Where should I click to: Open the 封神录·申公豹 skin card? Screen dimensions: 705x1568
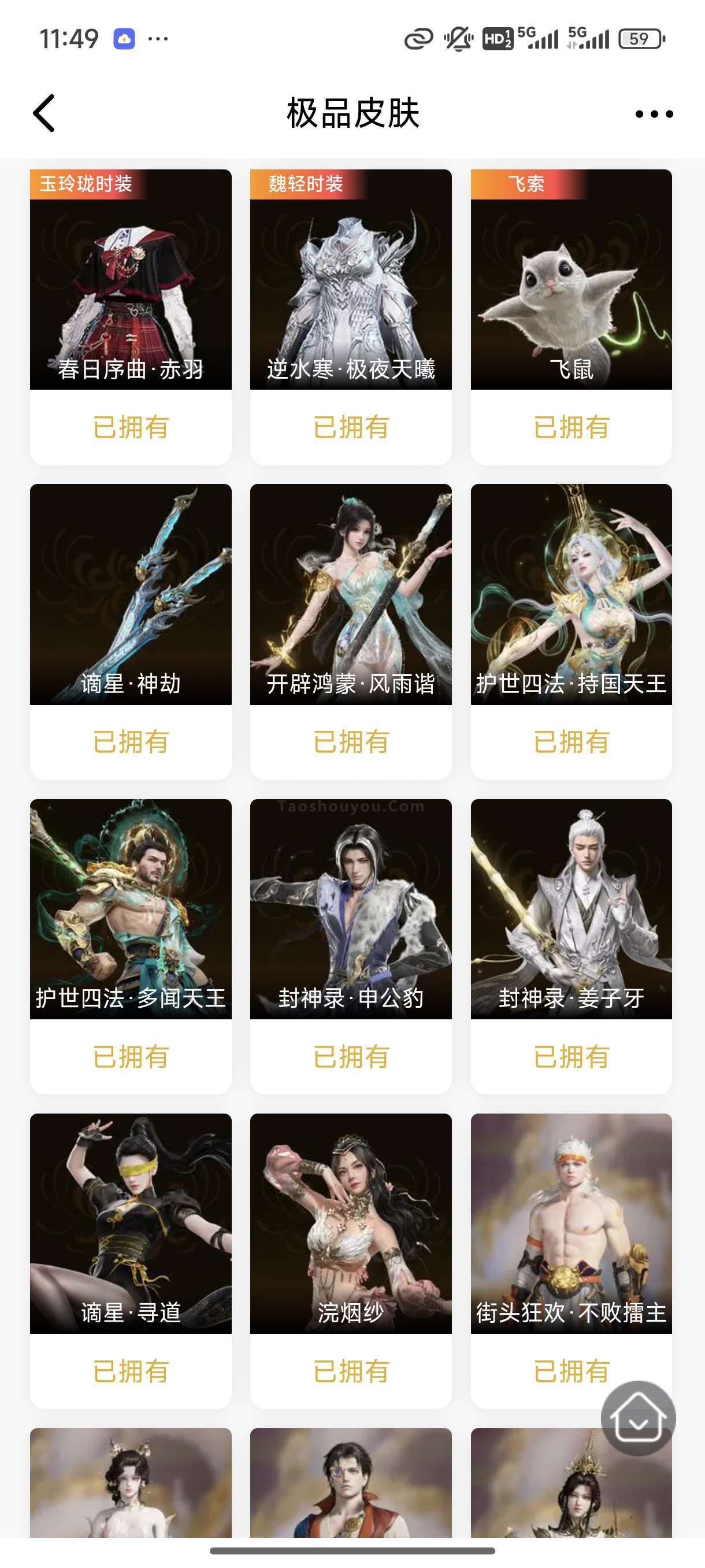point(350,913)
